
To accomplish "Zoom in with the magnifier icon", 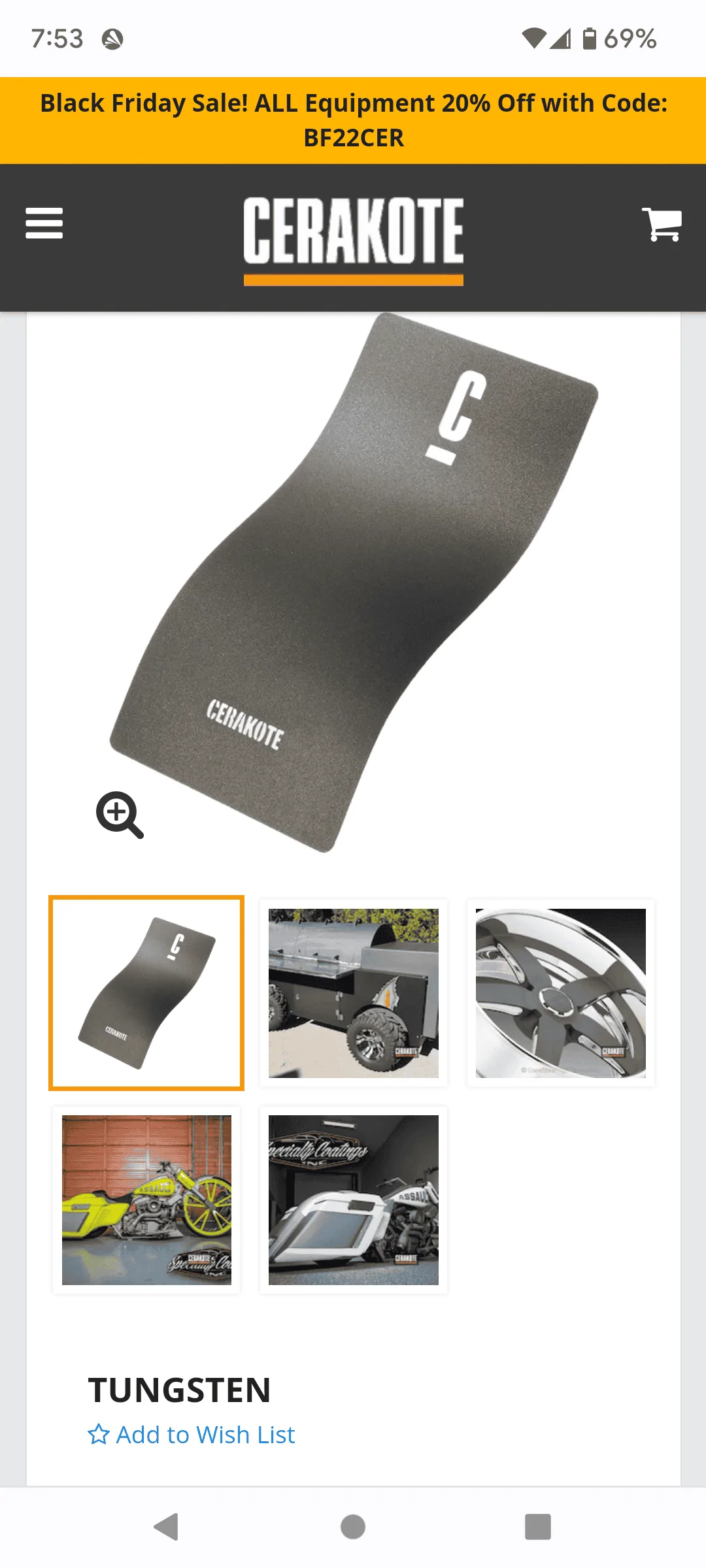I will click(120, 815).
